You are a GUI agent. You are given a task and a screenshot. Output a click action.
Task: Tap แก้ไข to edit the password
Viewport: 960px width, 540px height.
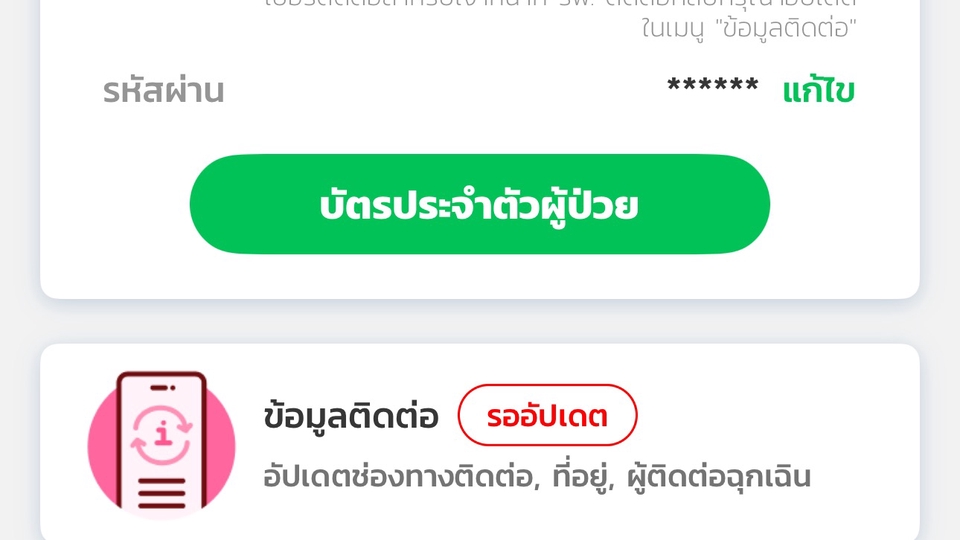pyautogui.click(x=818, y=91)
